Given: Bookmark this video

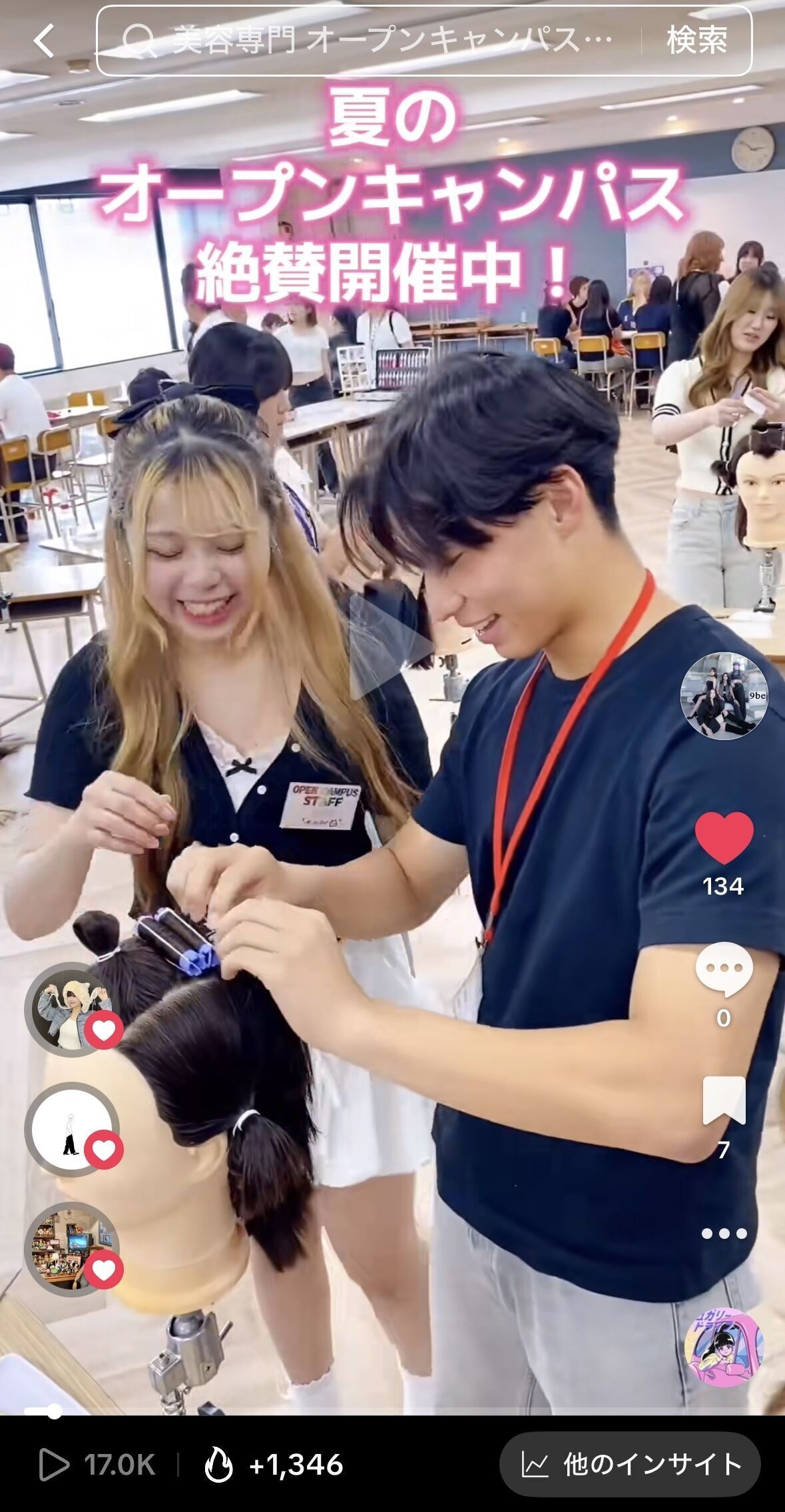Looking at the screenshot, I should [724, 1100].
